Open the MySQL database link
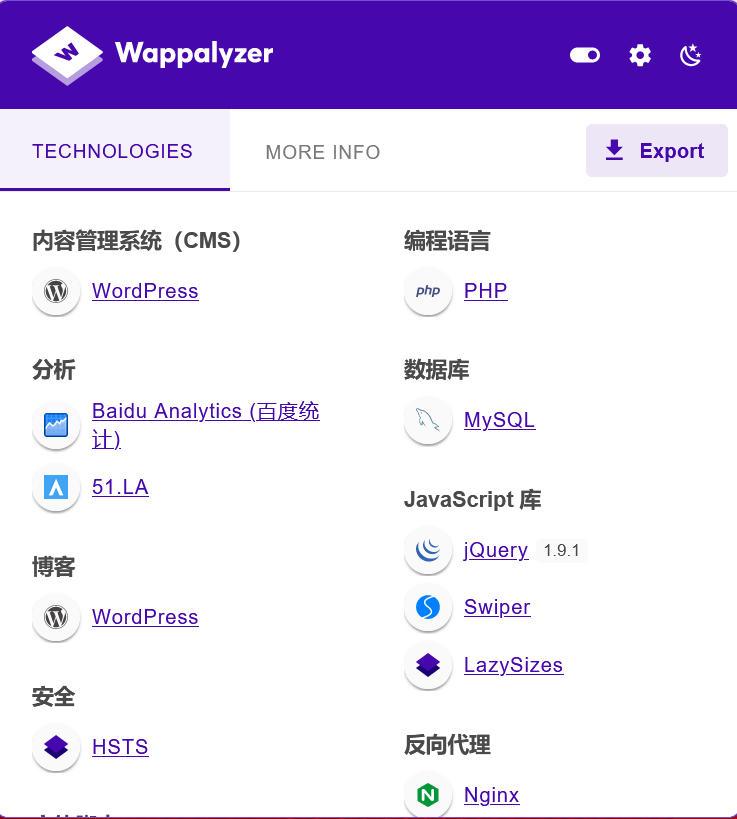 pos(499,420)
